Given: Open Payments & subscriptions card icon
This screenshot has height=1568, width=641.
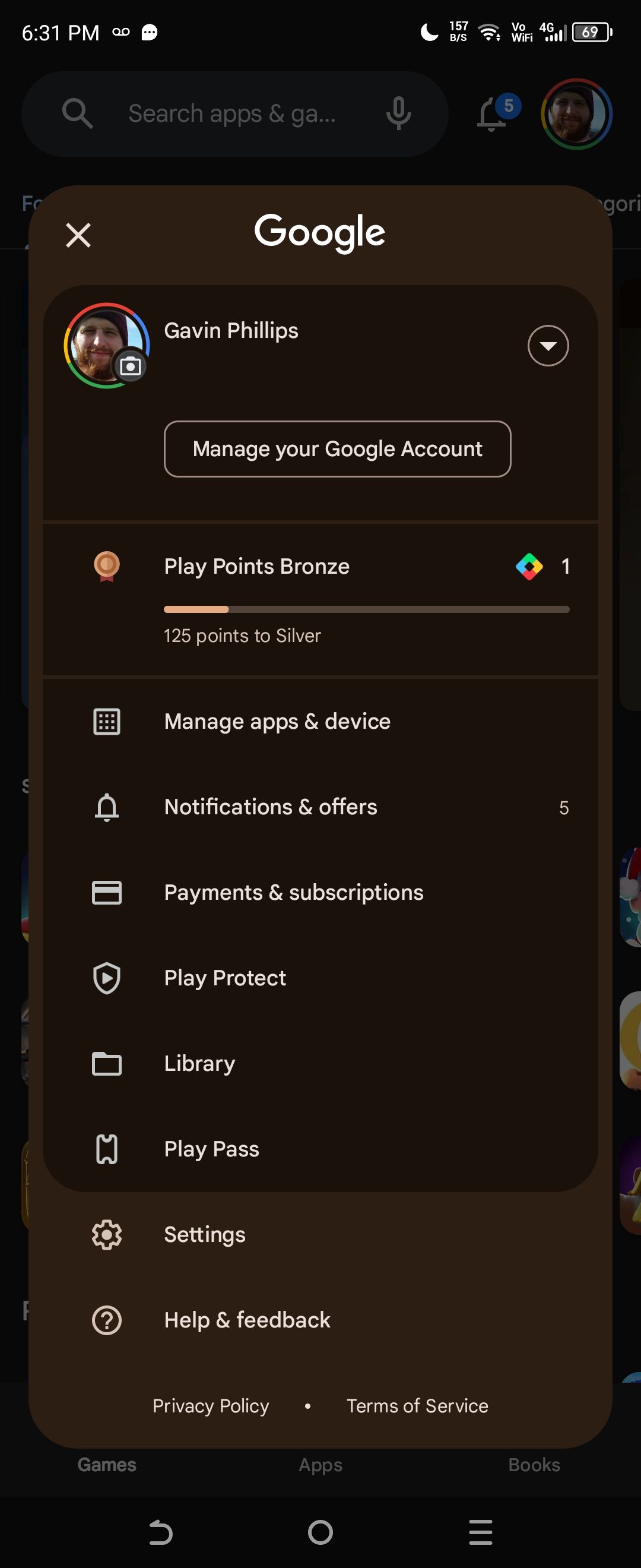Looking at the screenshot, I should tap(106, 892).
